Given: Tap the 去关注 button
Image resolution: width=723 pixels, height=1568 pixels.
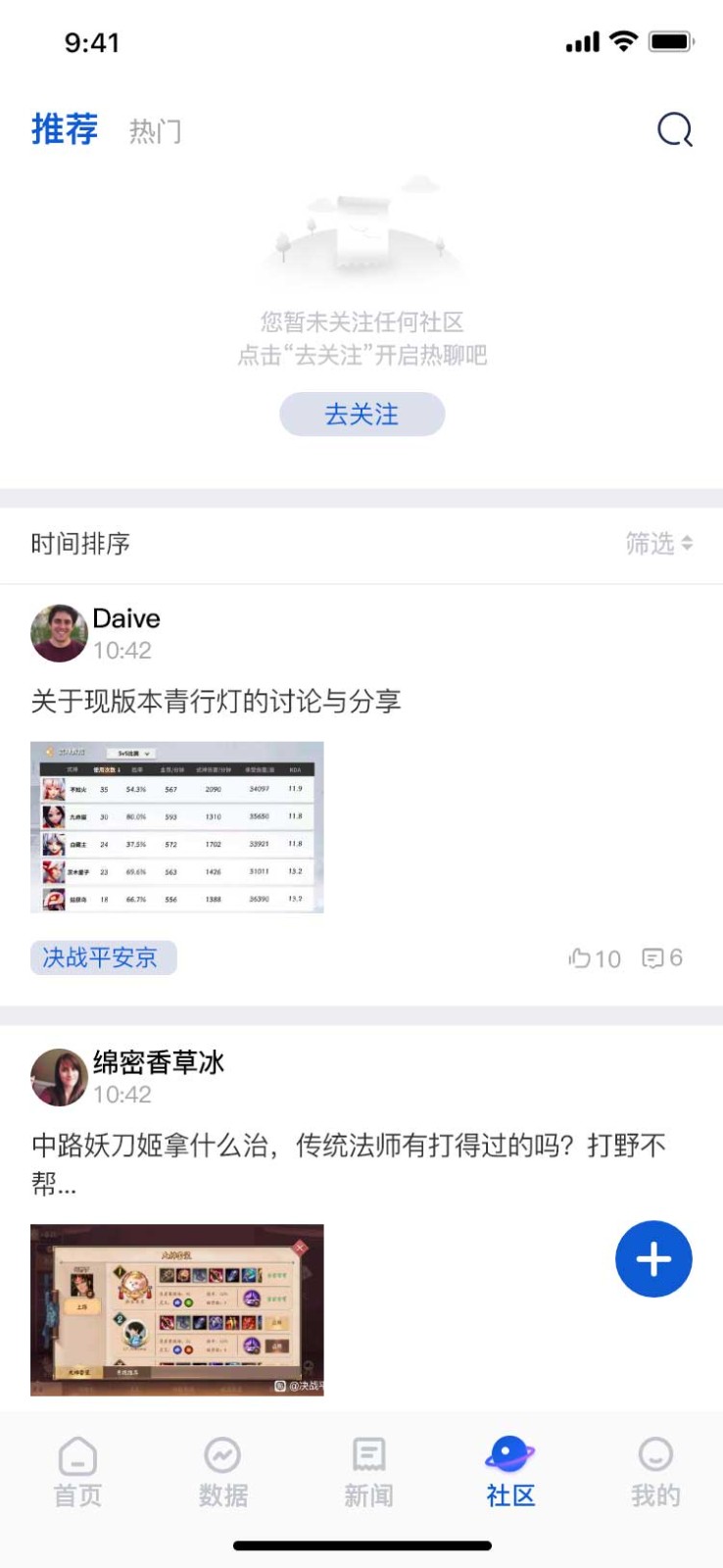Looking at the screenshot, I should coord(361,415).
